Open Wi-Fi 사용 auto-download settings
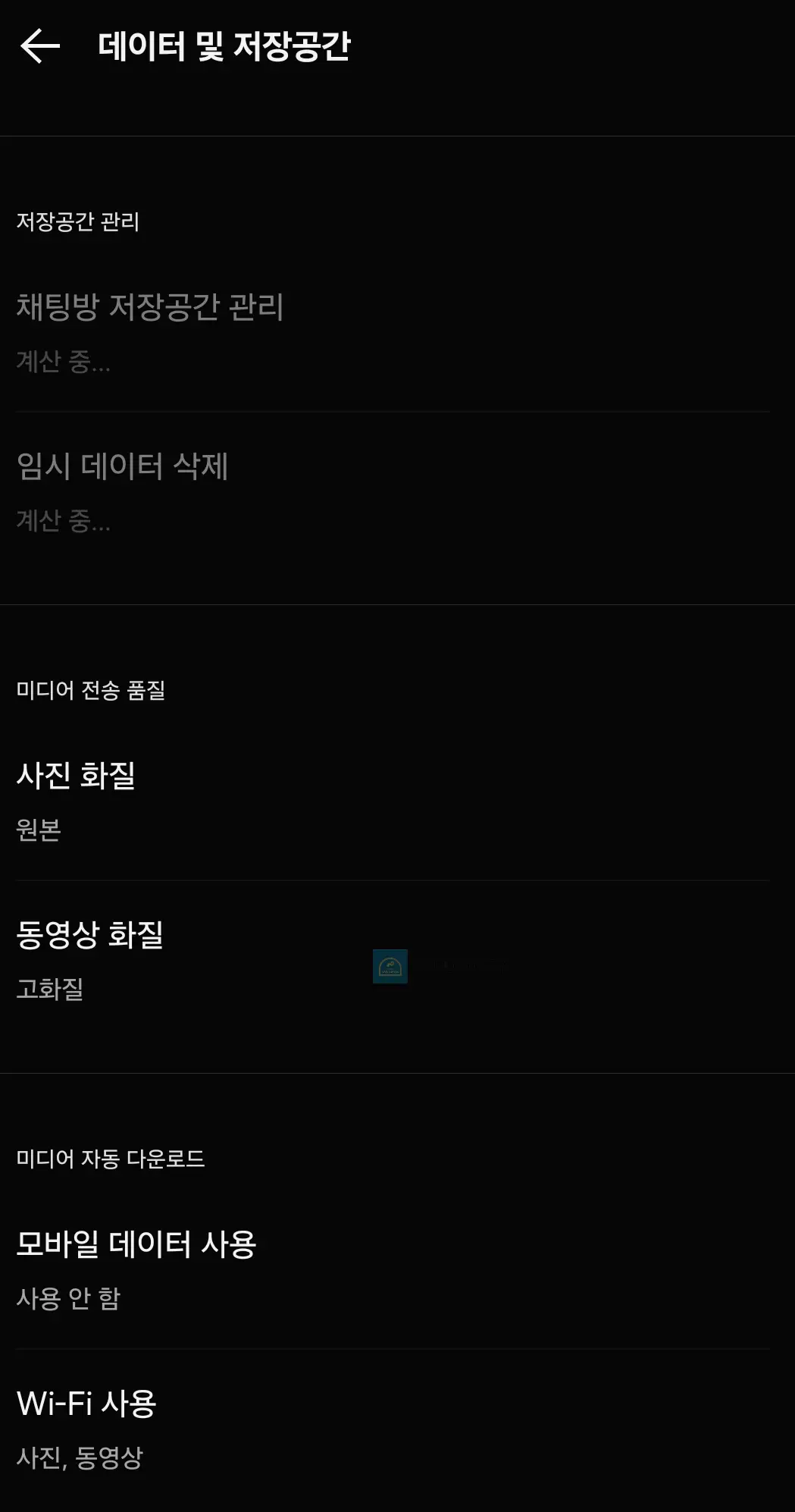Image resolution: width=795 pixels, height=1512 pixels. coord(87,1403)
